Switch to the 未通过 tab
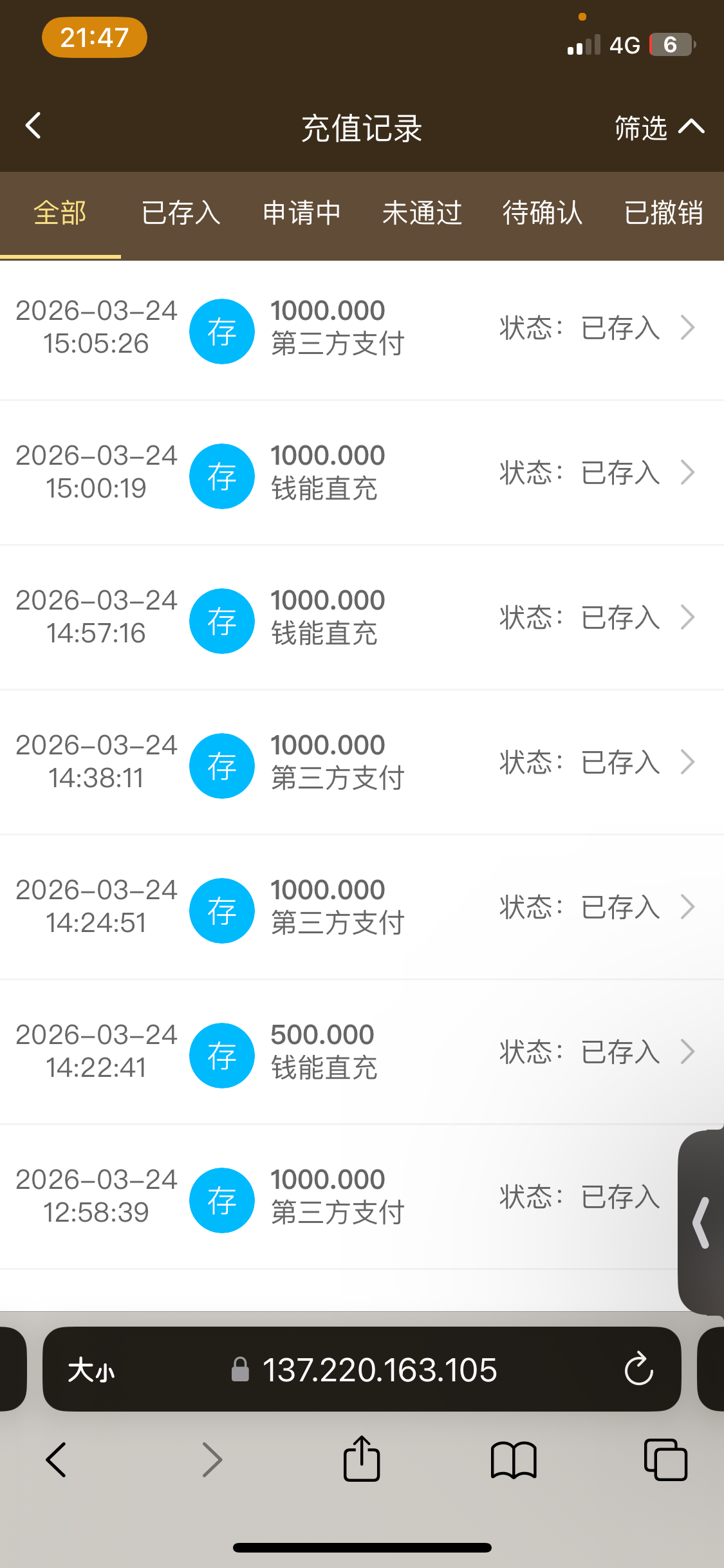724x1568 pixels. click(x=422, y=213)
